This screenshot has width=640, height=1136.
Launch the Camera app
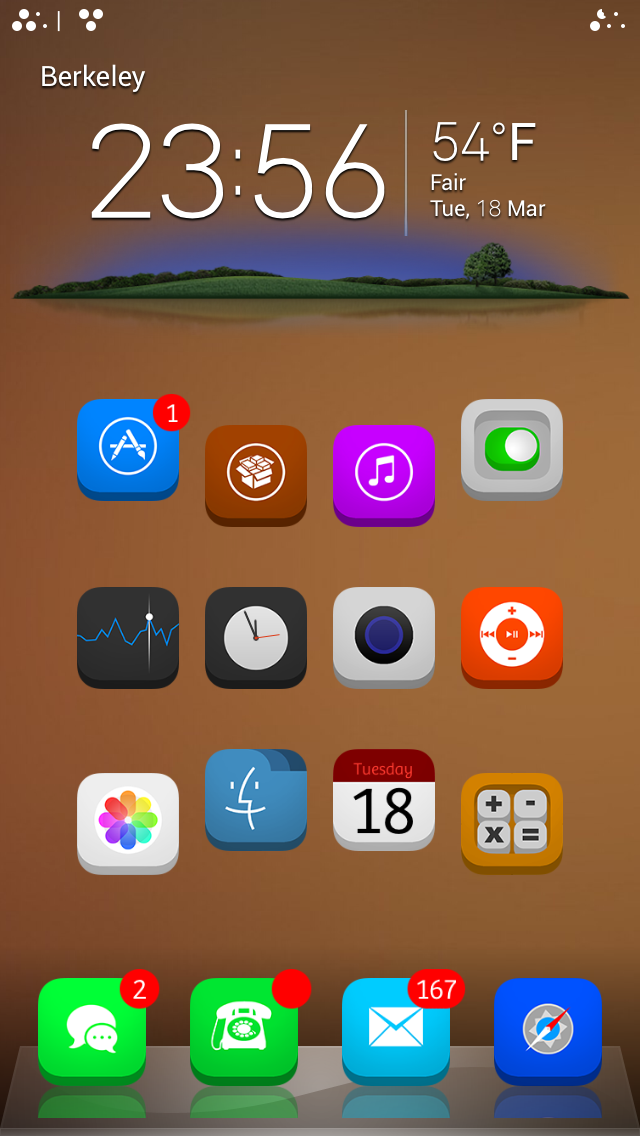[383, 638]
